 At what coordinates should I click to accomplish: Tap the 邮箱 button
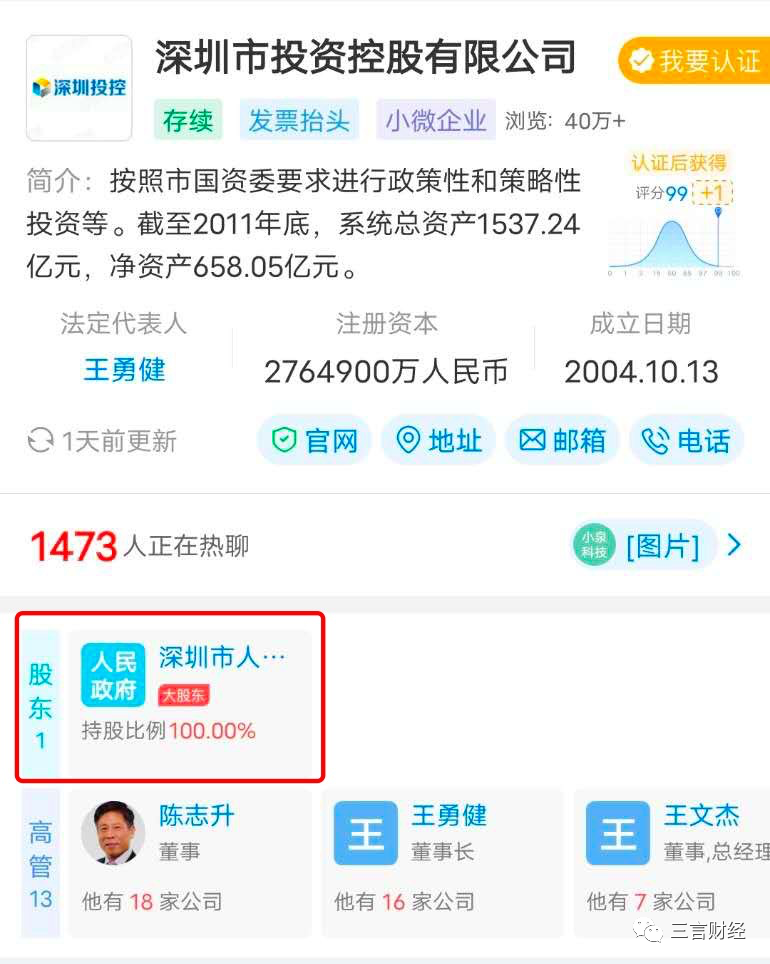tap(562, 440)
